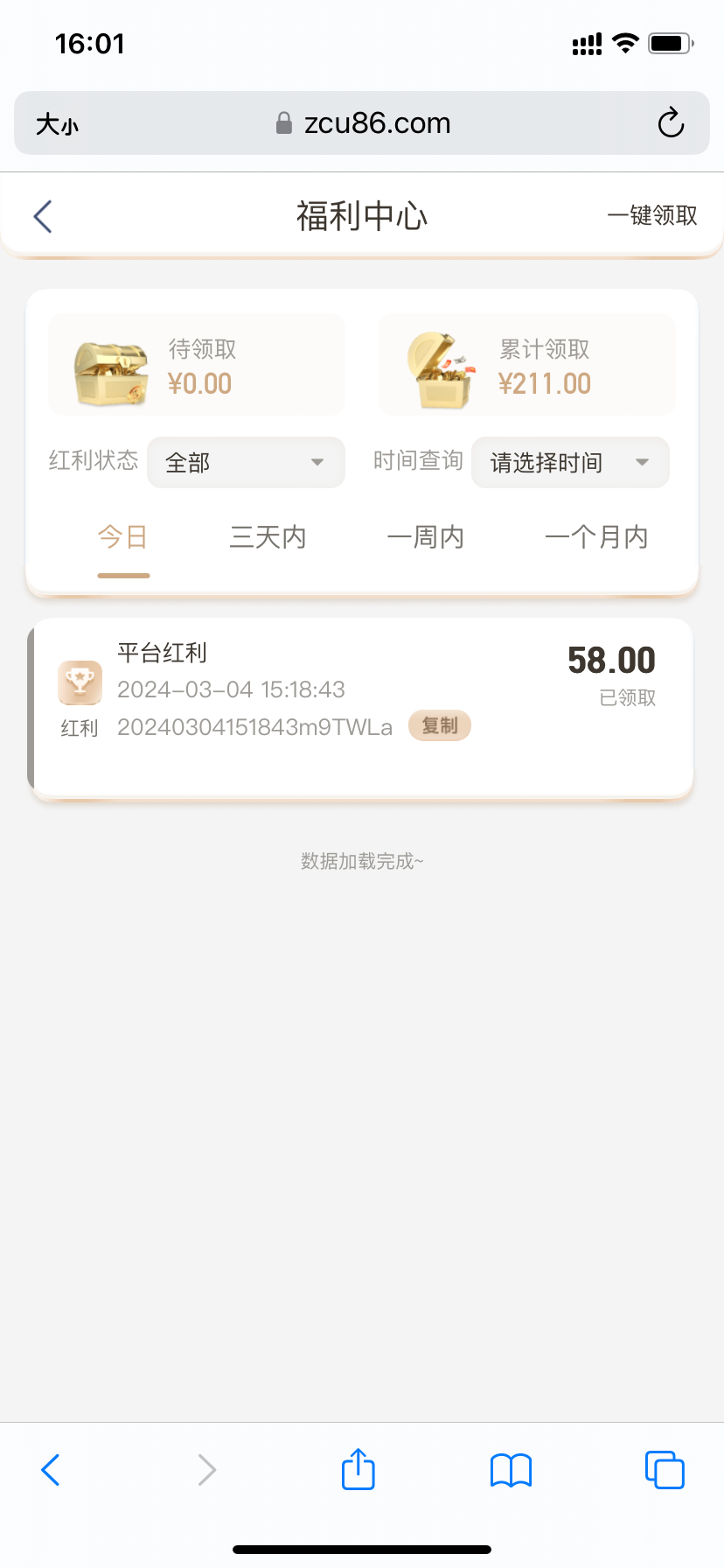Show records for 一周内
The width and height of the screenshot is (724, 1568).
[425, 536]
